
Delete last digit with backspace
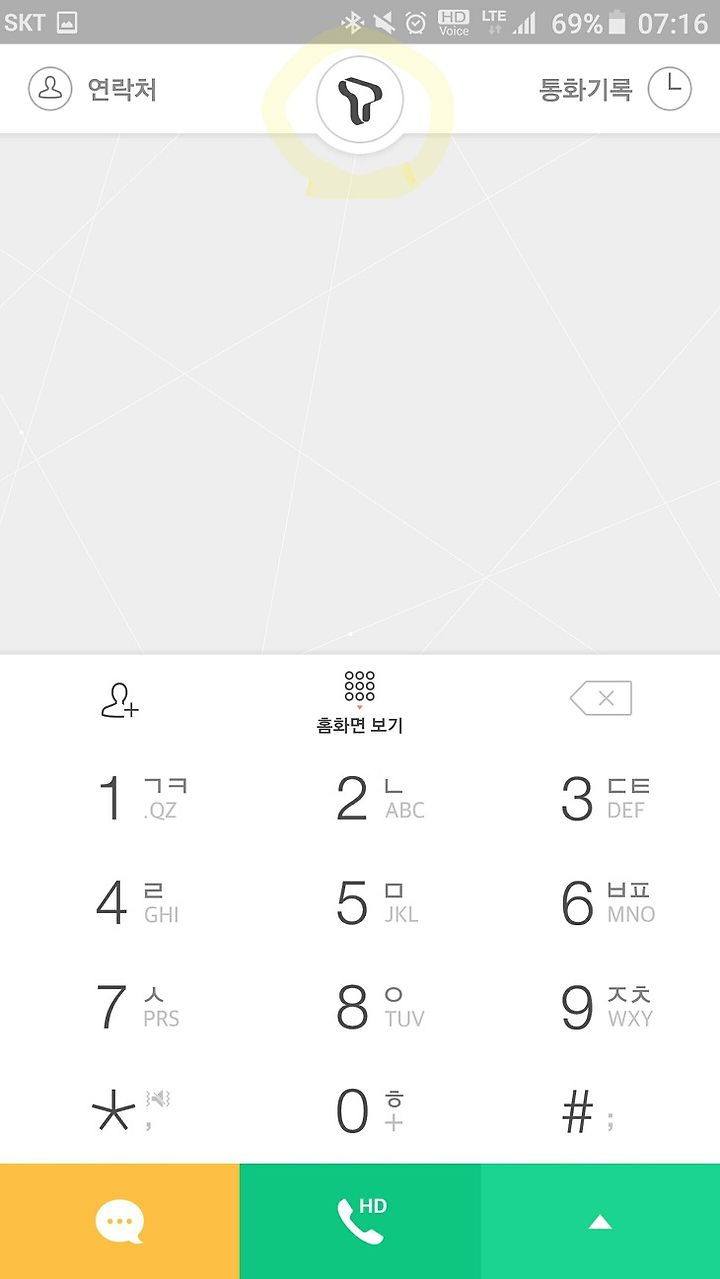pyautogui.click(x=601, y=698)
